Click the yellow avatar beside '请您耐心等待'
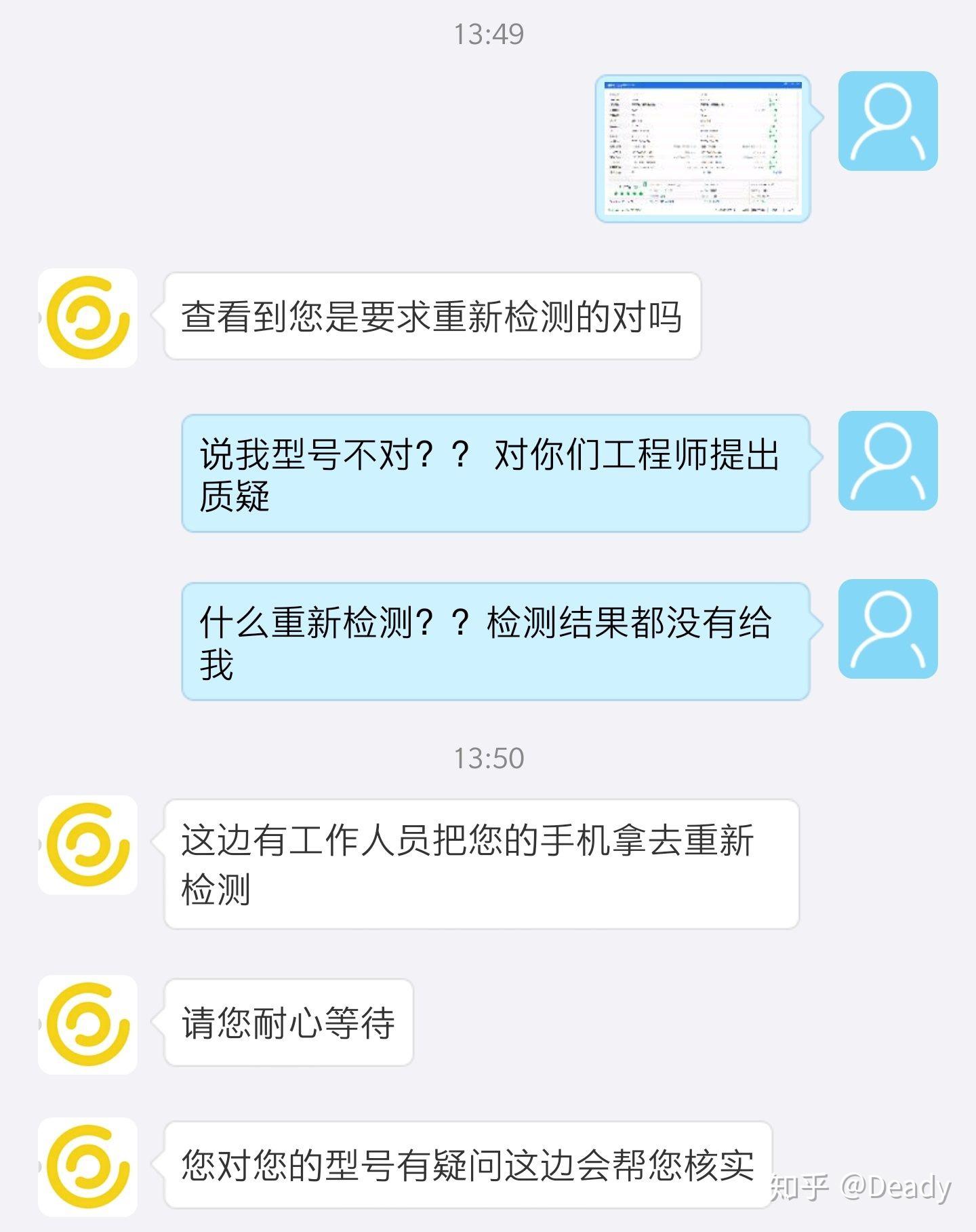 tap(89, 1026)
